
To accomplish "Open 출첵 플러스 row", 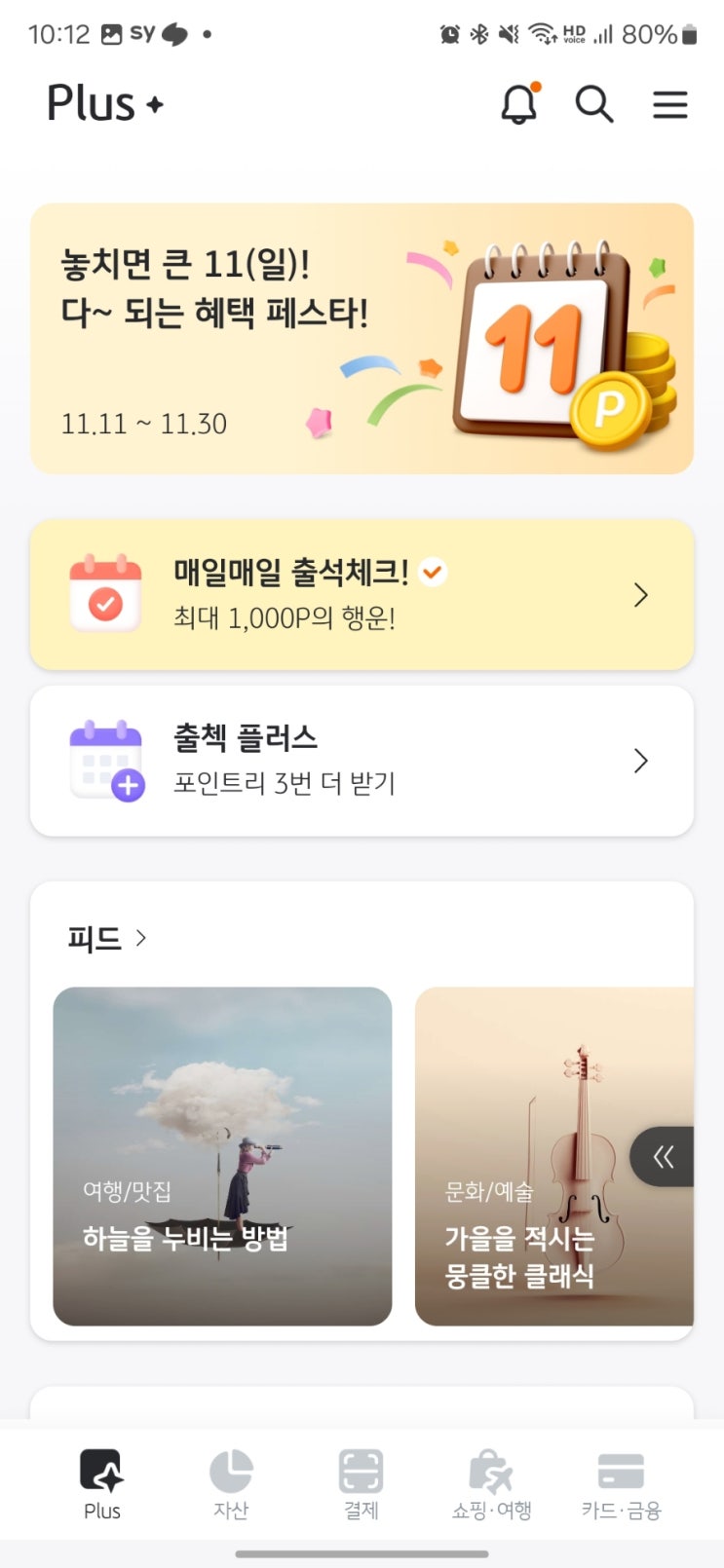I will (362, 761).
